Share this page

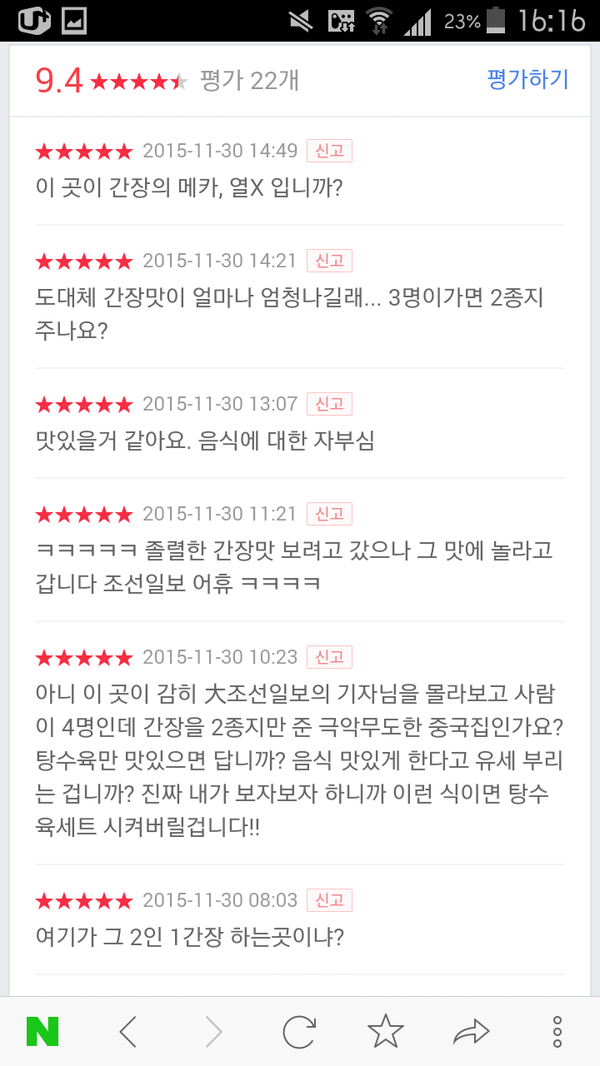click(x=471, y=1031)
